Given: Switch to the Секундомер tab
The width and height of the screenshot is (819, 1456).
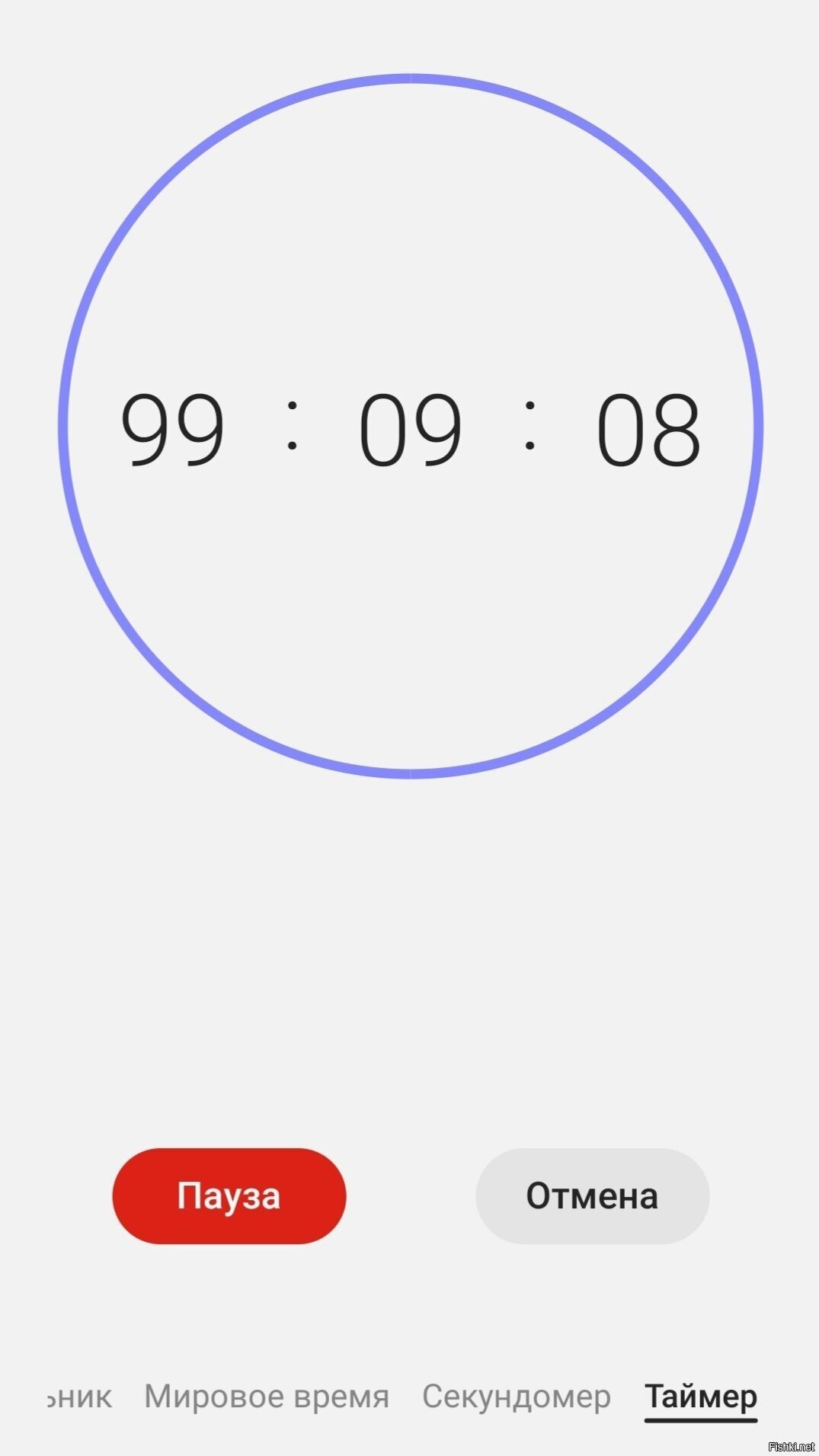Looking at the screenshot, I should (x=516, y=1397).
